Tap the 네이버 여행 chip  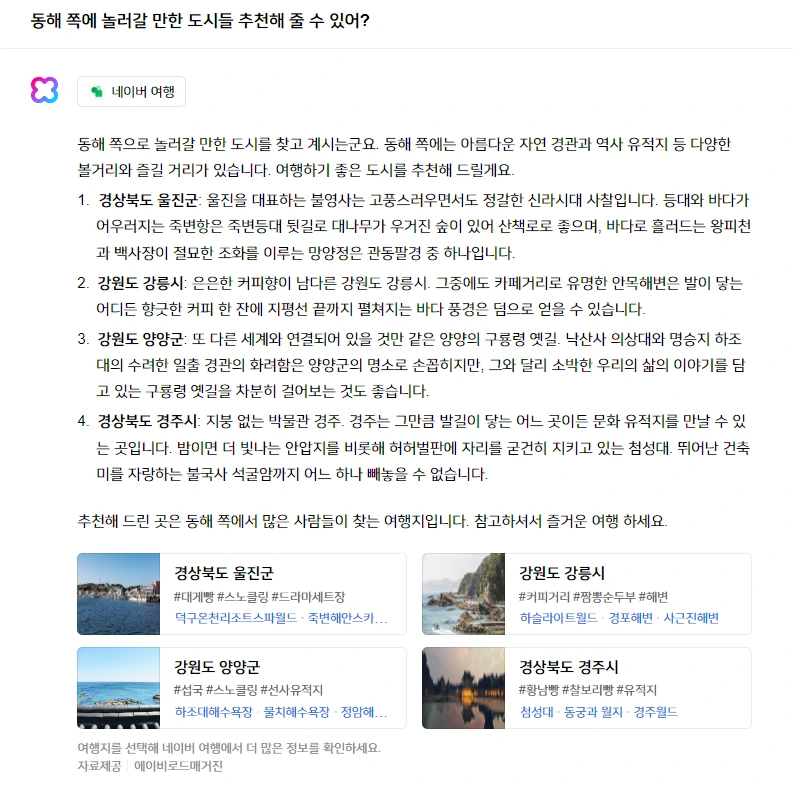[x=131, y=92]
